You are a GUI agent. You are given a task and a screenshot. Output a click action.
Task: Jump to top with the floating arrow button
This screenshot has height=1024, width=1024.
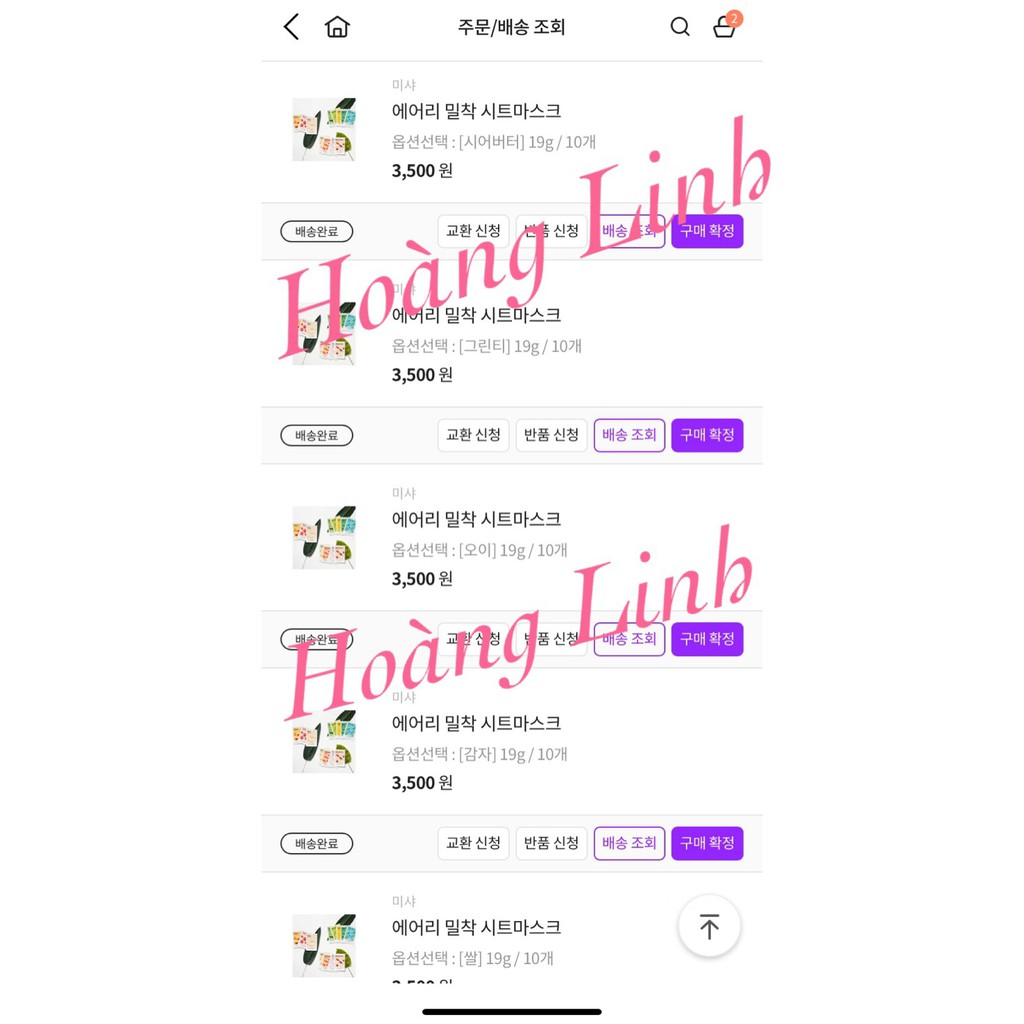709,926
